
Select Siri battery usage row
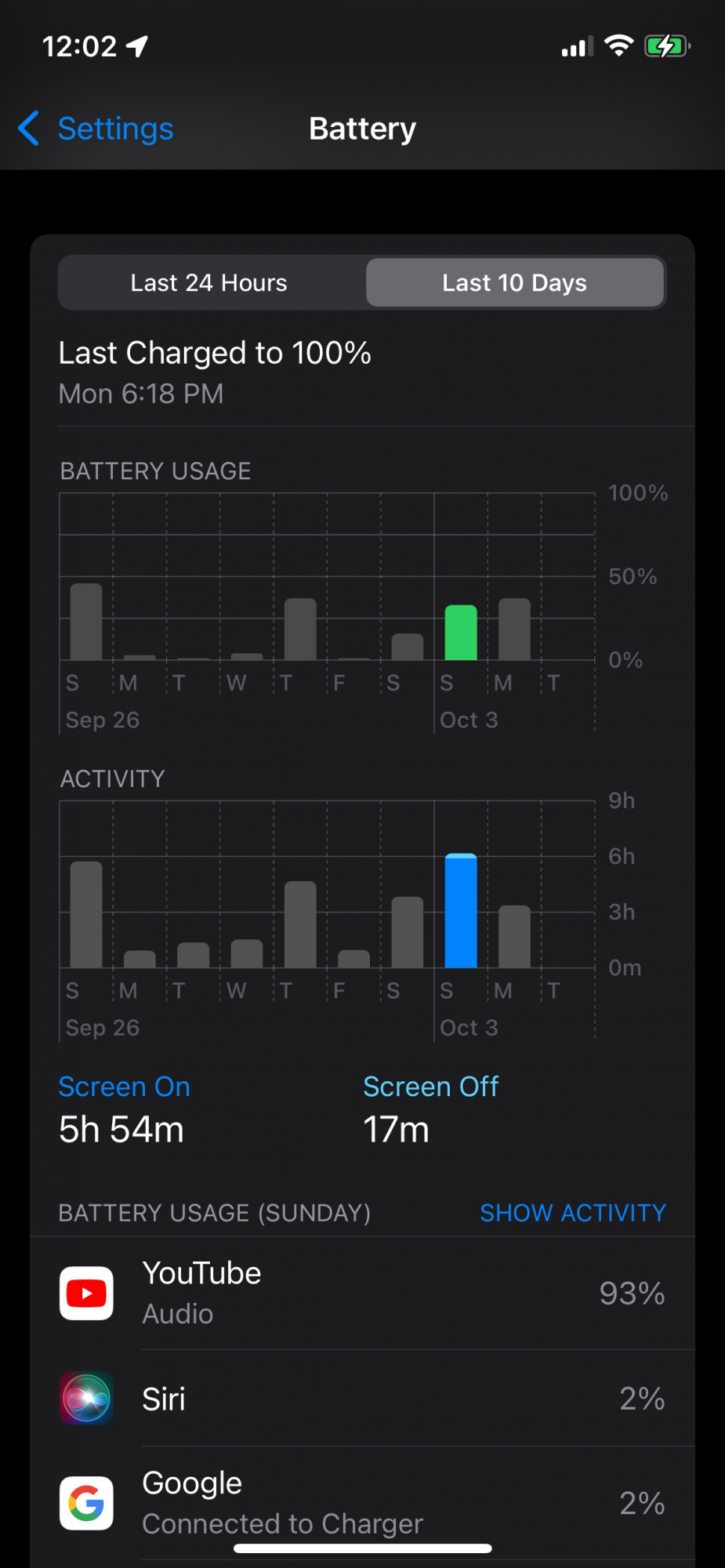(362, 1399)
